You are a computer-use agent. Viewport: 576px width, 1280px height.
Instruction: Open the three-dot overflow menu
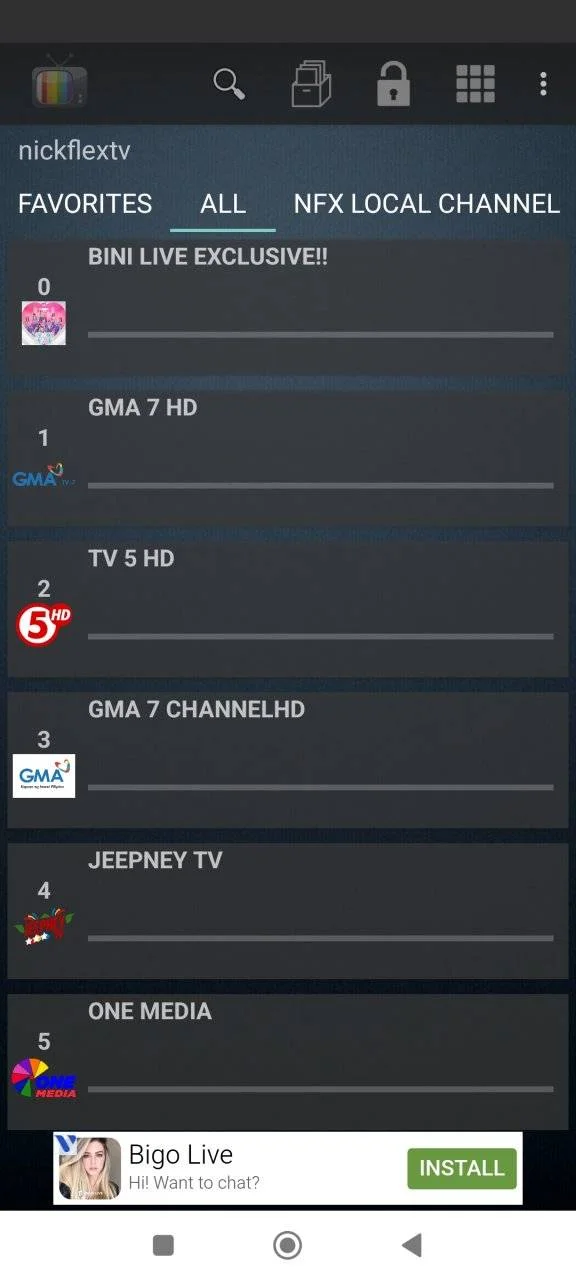tap(543, 84)
